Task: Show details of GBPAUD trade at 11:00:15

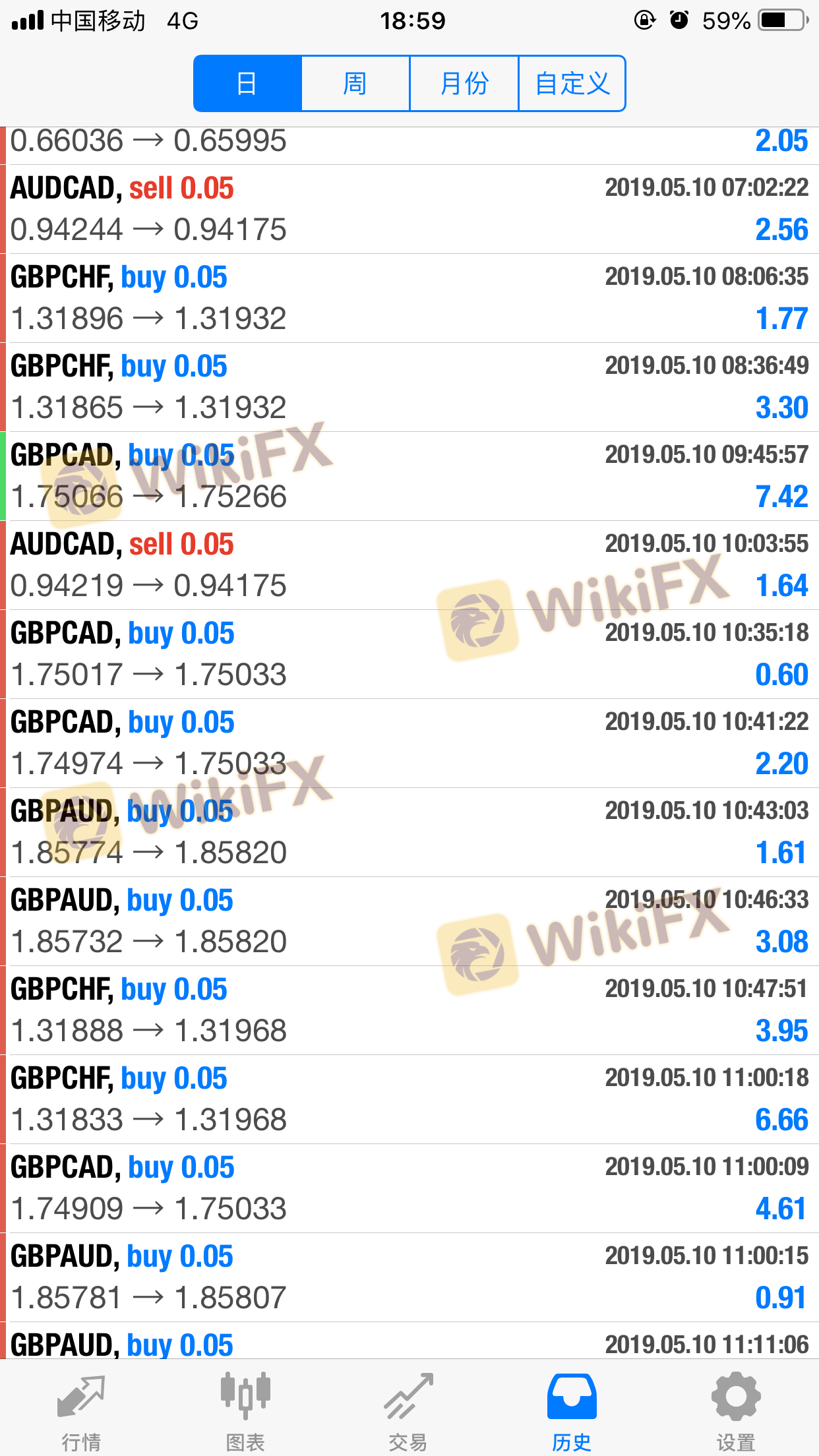Action: [x=409, y=1277]
